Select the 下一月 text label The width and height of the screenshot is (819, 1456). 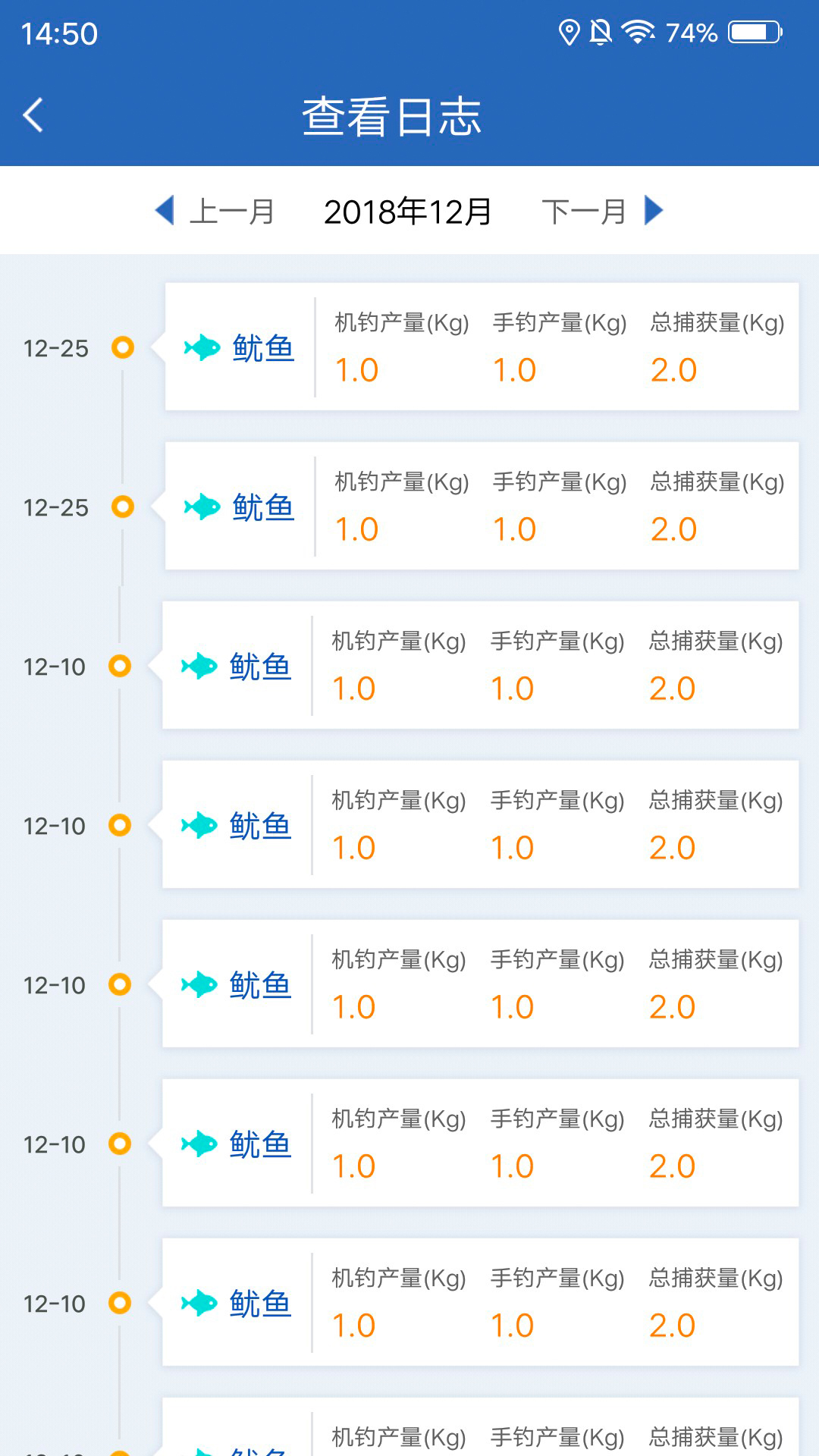click(x=582, y=212)
